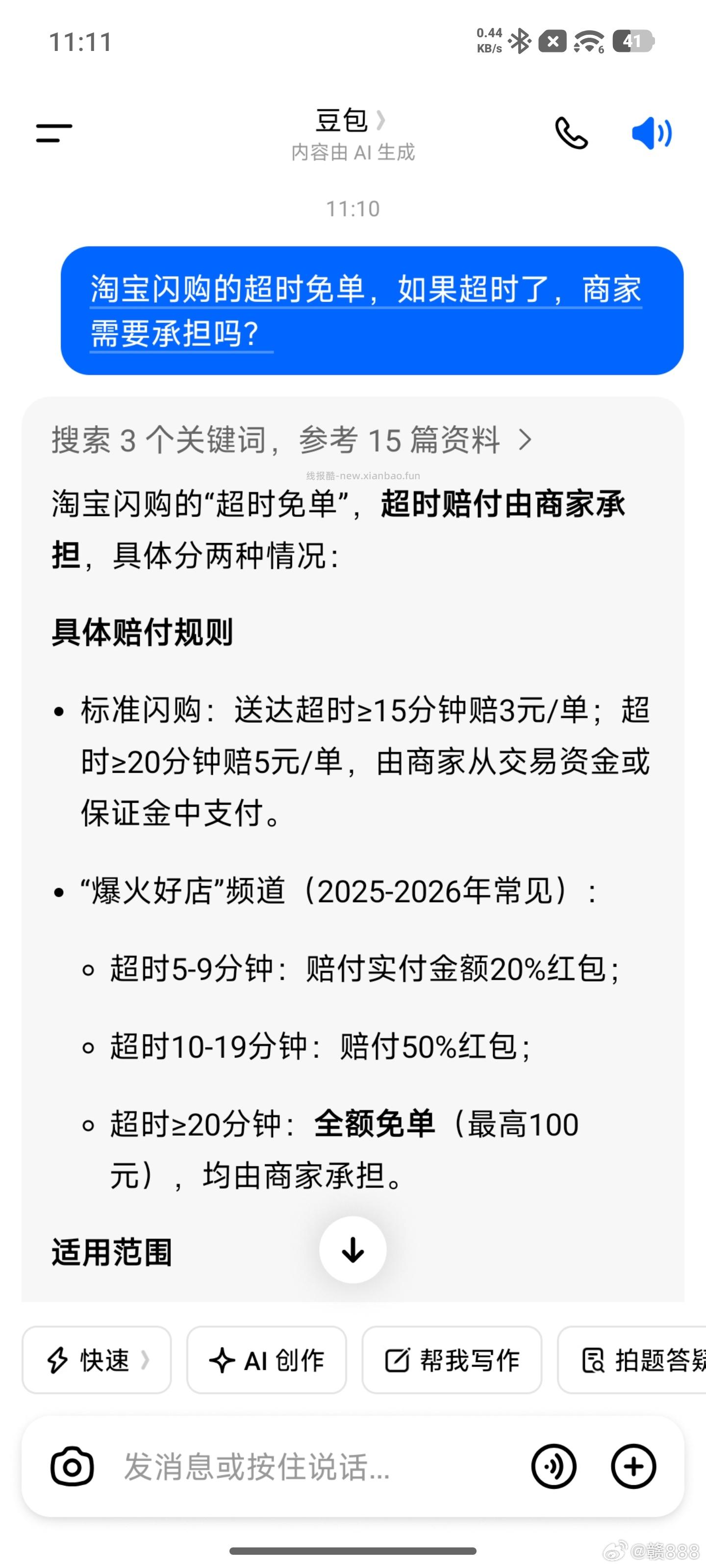Toggle the Bluetooth status icon
The width and height of the screenshot is (706, 1568).
click(x=521, y=41)
